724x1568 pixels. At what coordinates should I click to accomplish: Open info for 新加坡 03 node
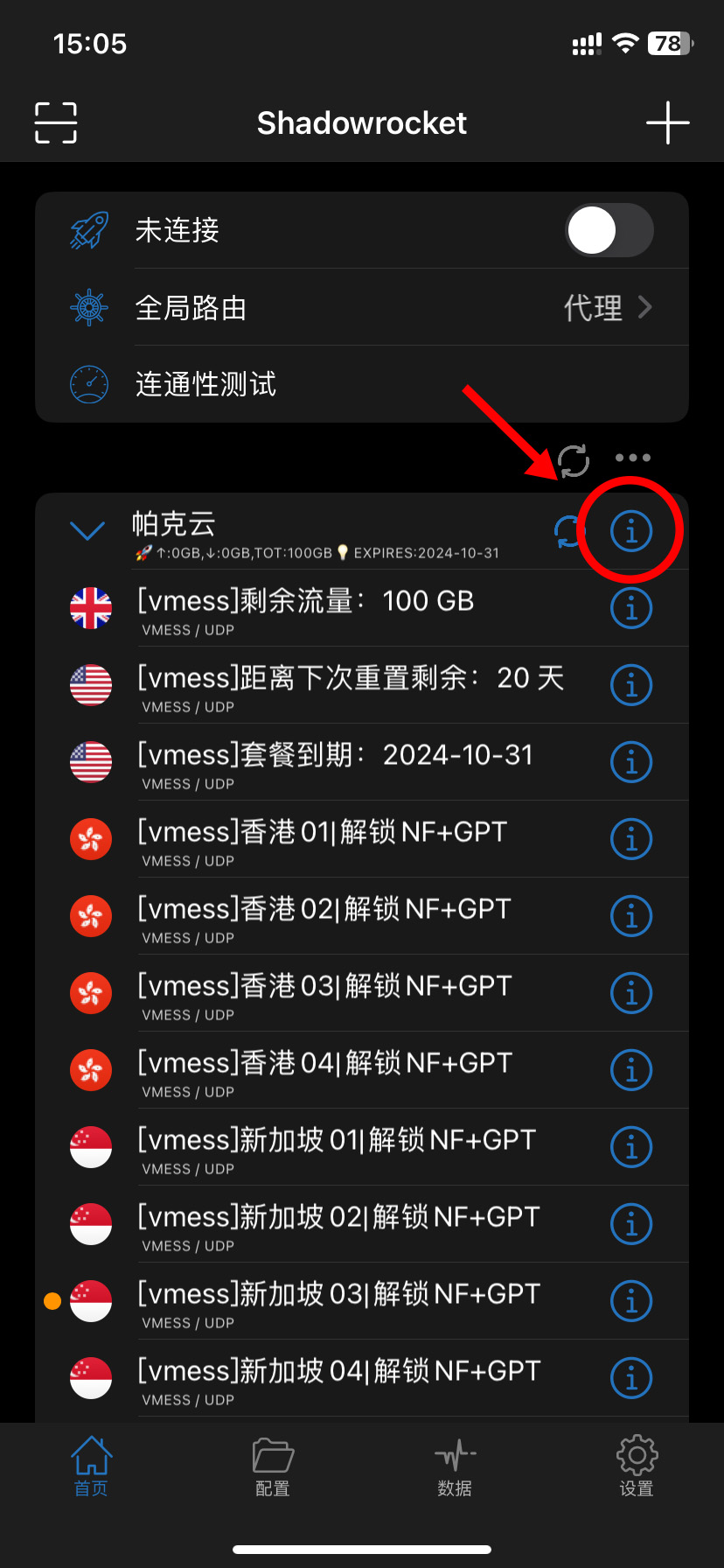(631, 1301)
